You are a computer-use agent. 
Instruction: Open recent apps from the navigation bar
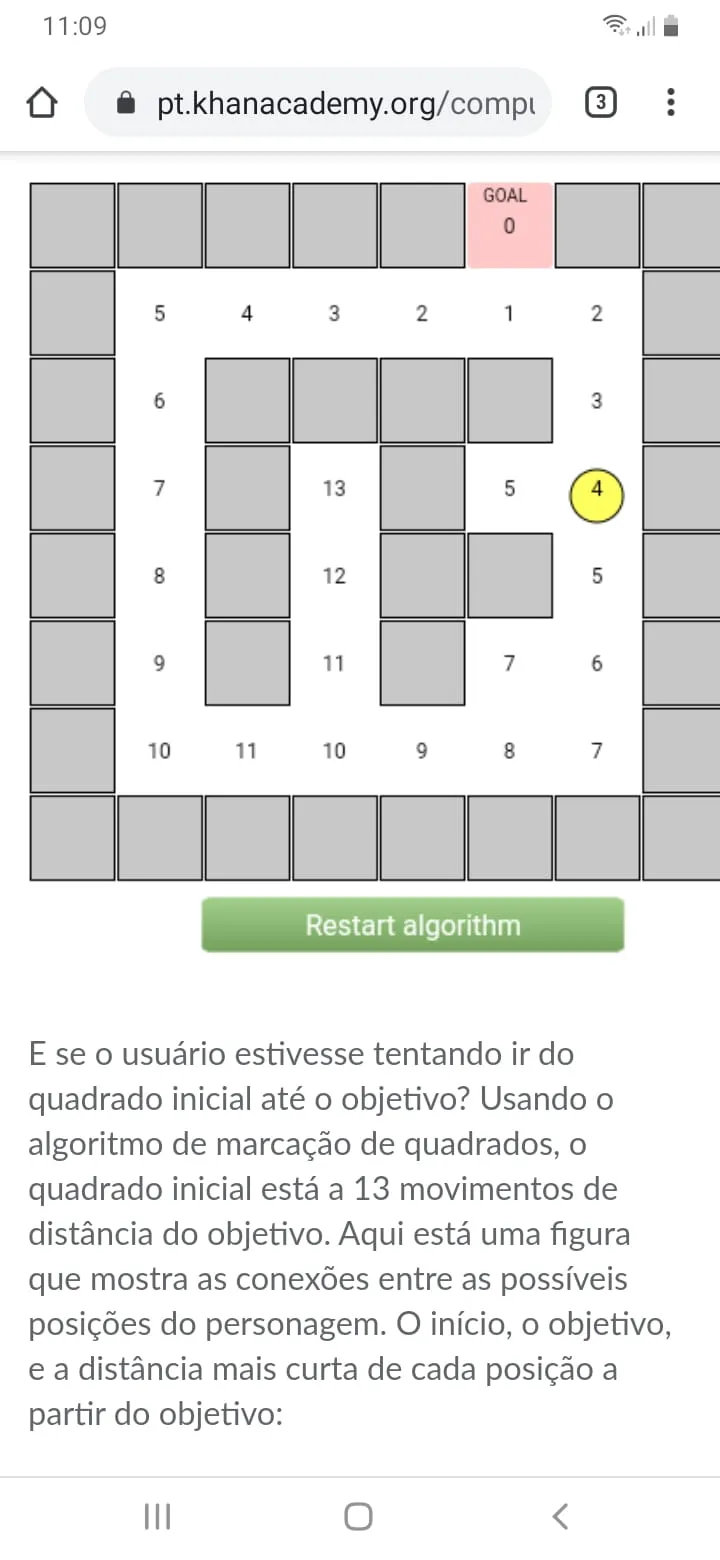[158, 1516]
